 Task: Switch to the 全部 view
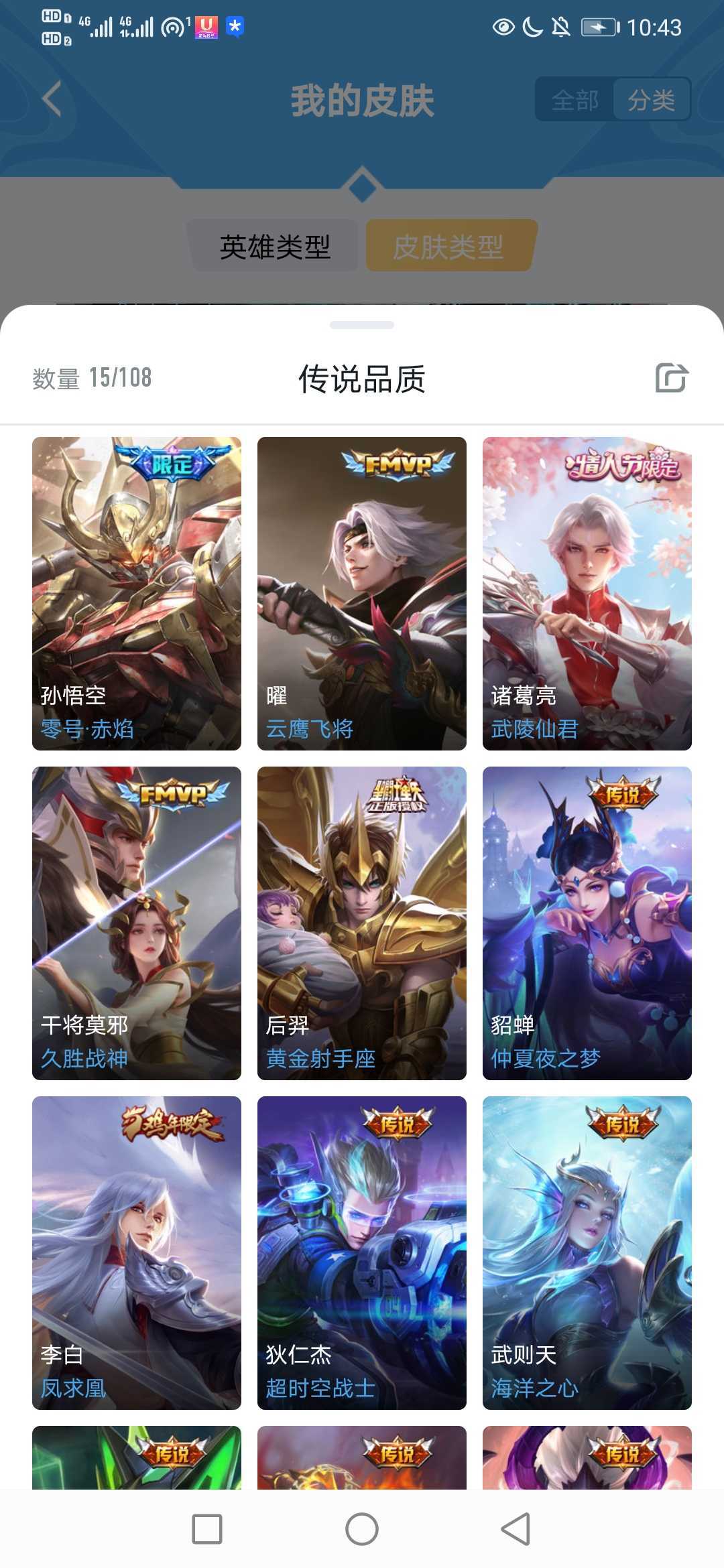pos(575,101)
